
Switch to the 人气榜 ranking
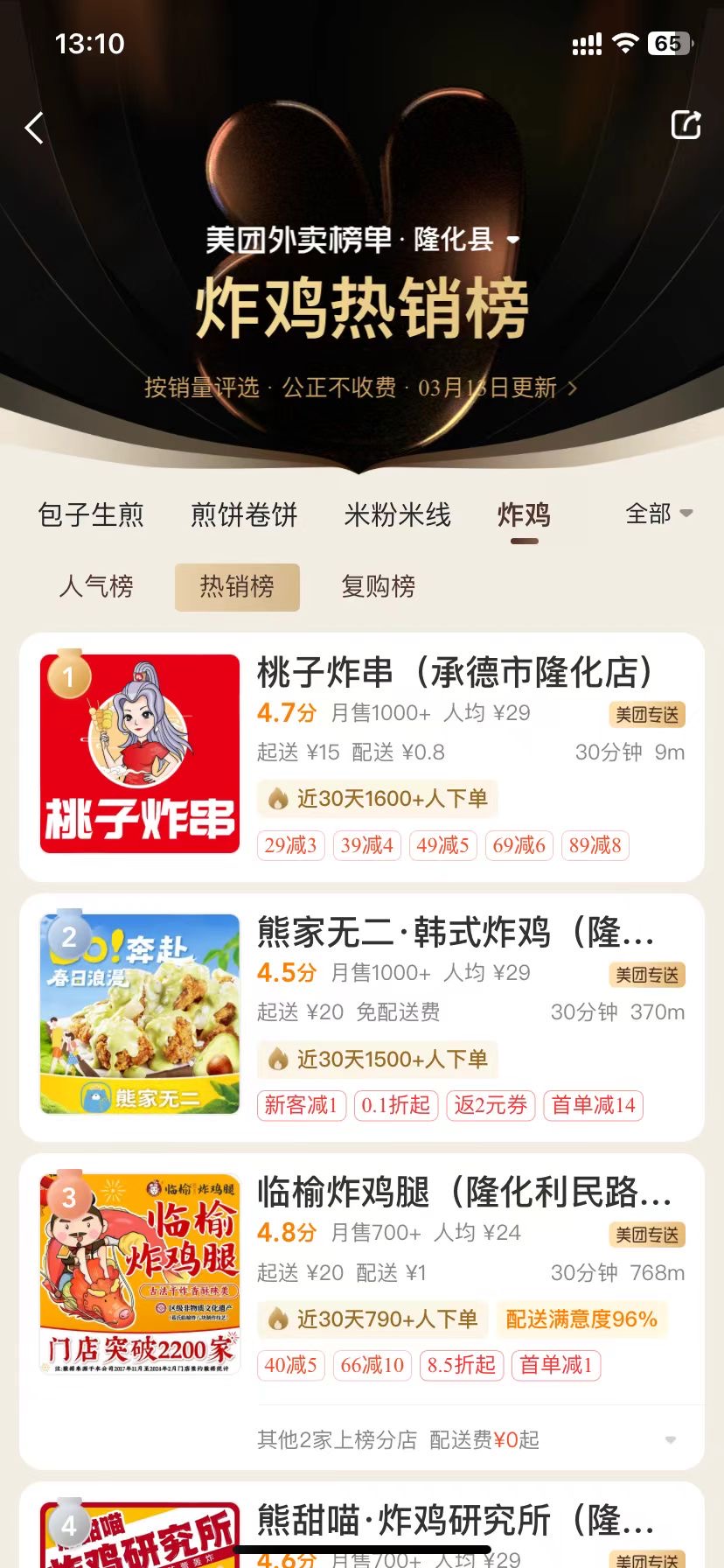click(x=96, y=586)
